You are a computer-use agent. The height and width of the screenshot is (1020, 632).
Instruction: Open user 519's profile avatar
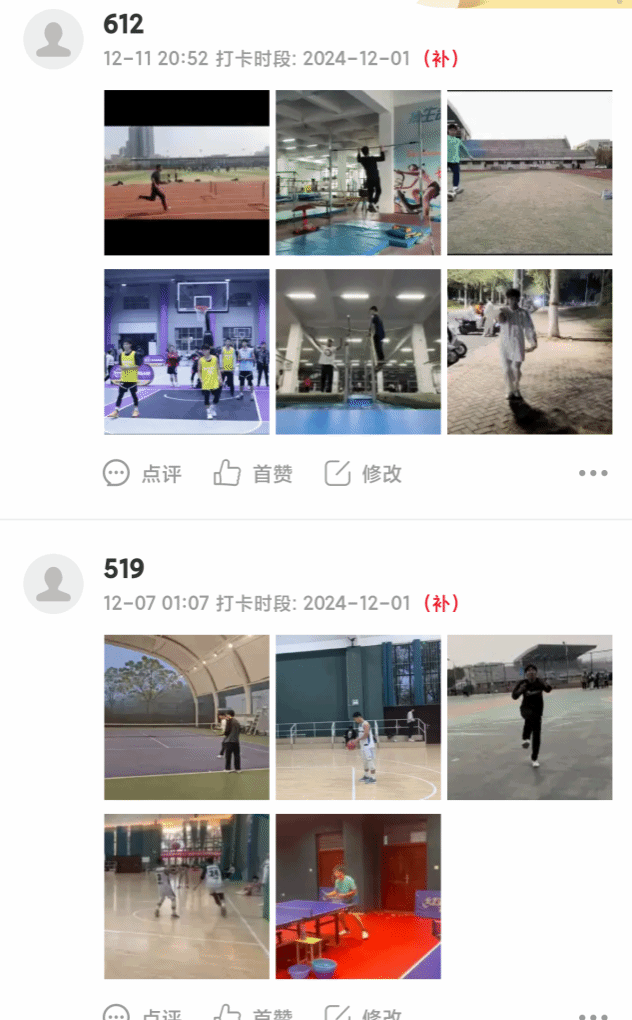[x=53, y=584]
